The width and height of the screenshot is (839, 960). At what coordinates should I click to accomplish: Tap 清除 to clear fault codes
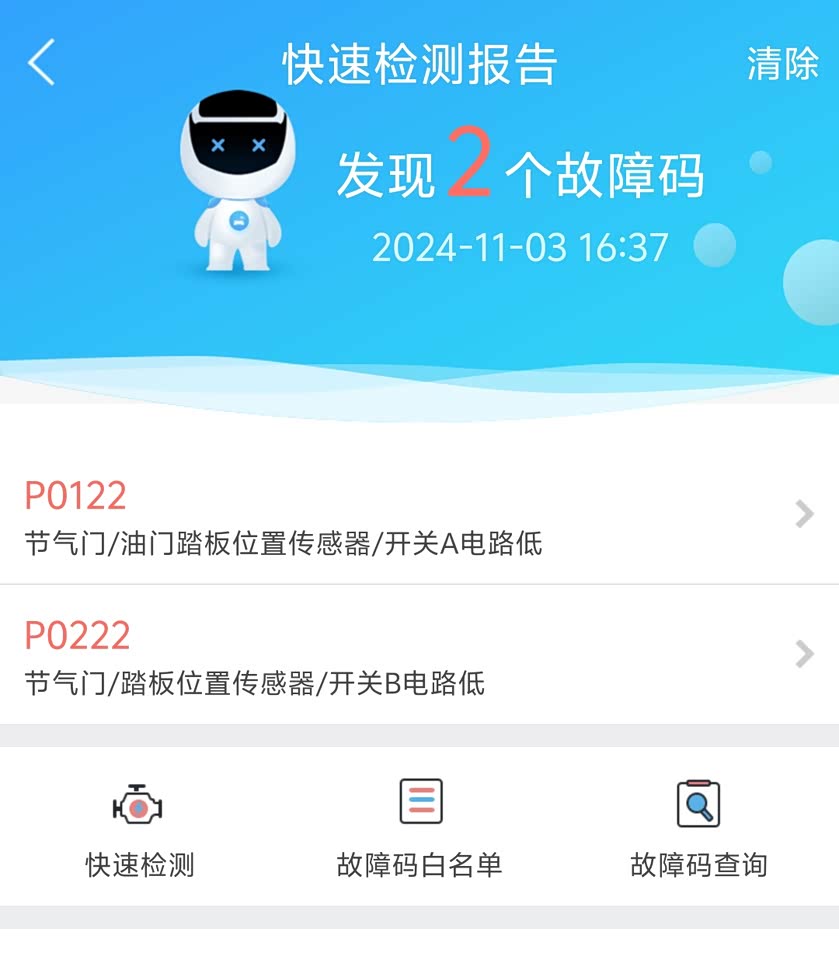click(782, 64)
